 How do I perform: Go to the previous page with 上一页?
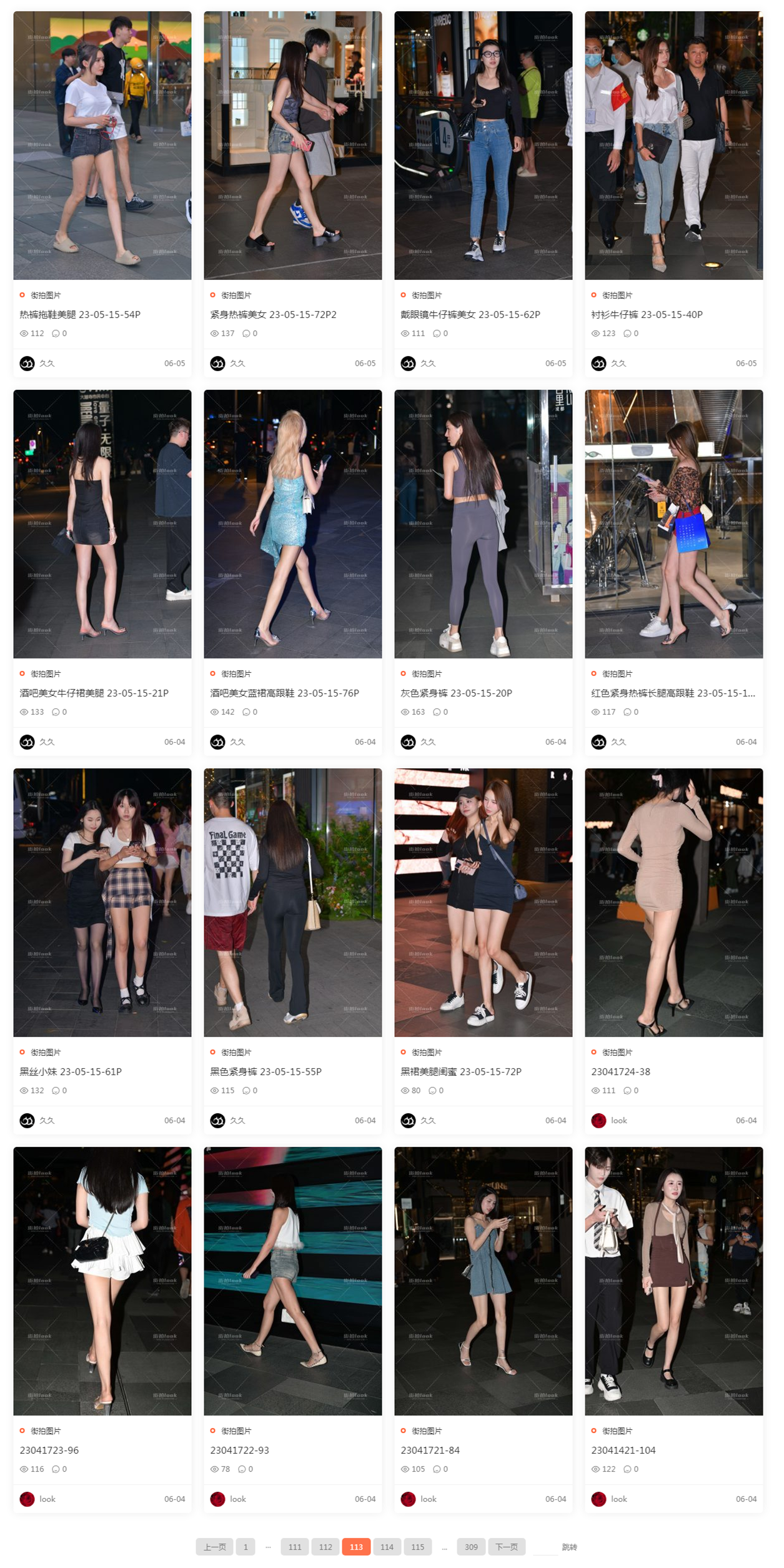pyautogui.click(x=214, y=1547)
